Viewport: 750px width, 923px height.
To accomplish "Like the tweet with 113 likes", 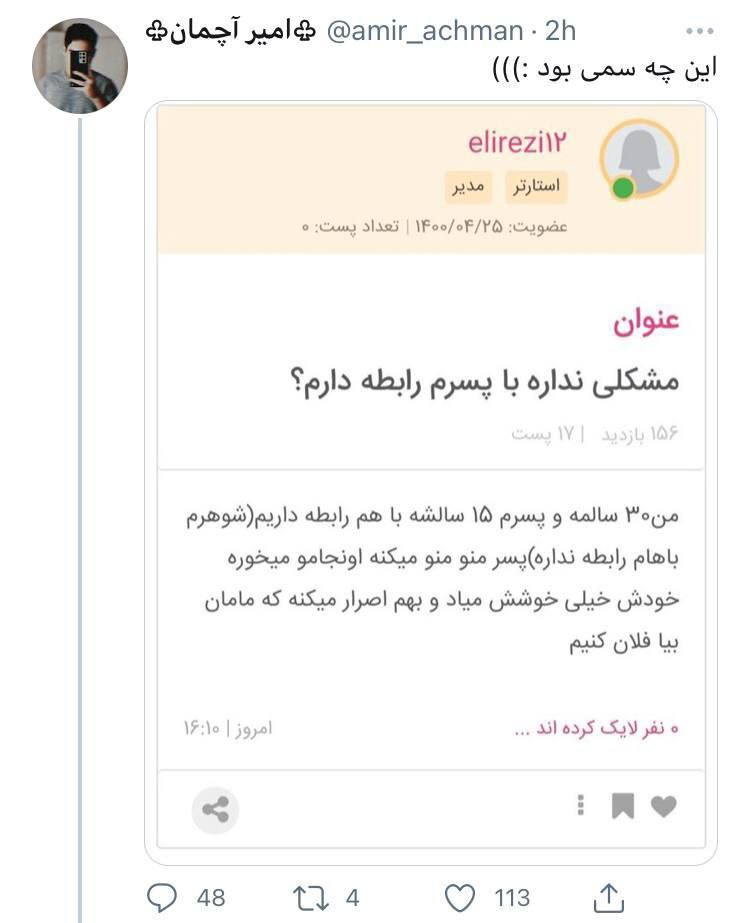I will click(x=458, y=896).
